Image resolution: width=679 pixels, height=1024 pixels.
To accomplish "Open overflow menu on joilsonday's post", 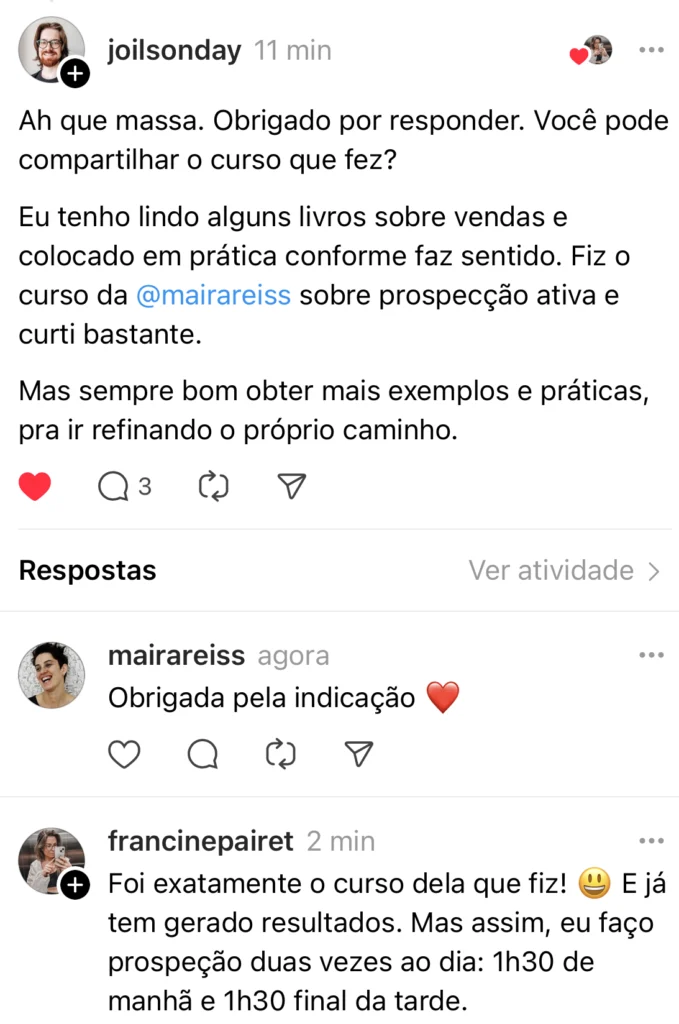I will click(x=651, y=49).
